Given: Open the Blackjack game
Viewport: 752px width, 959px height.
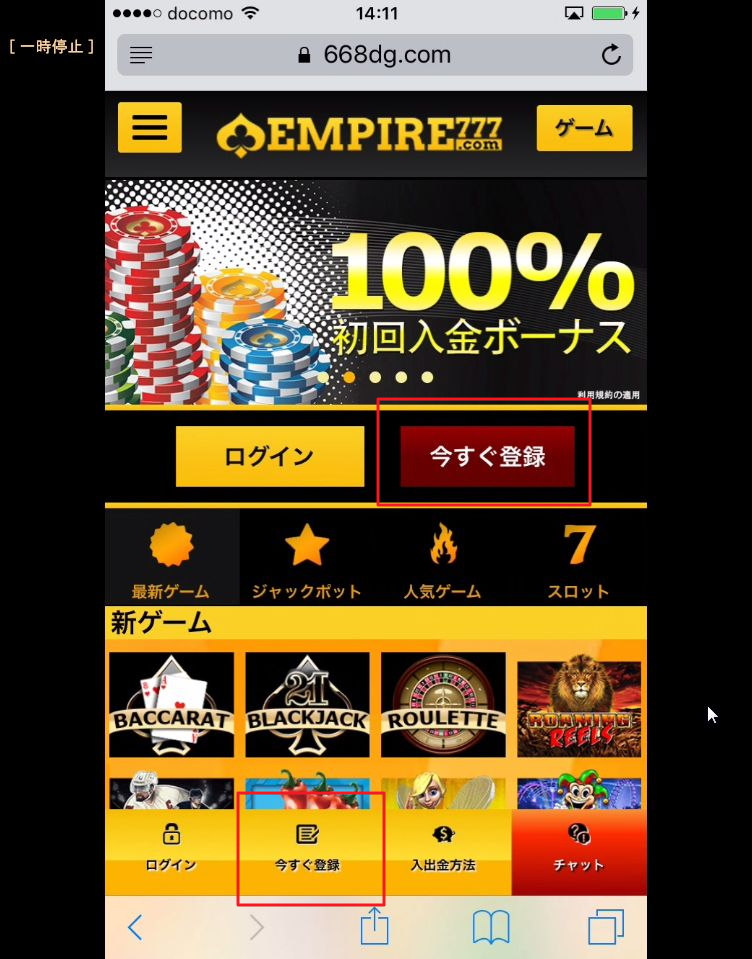Looking at the screenshot, I should tap(307, 705).
